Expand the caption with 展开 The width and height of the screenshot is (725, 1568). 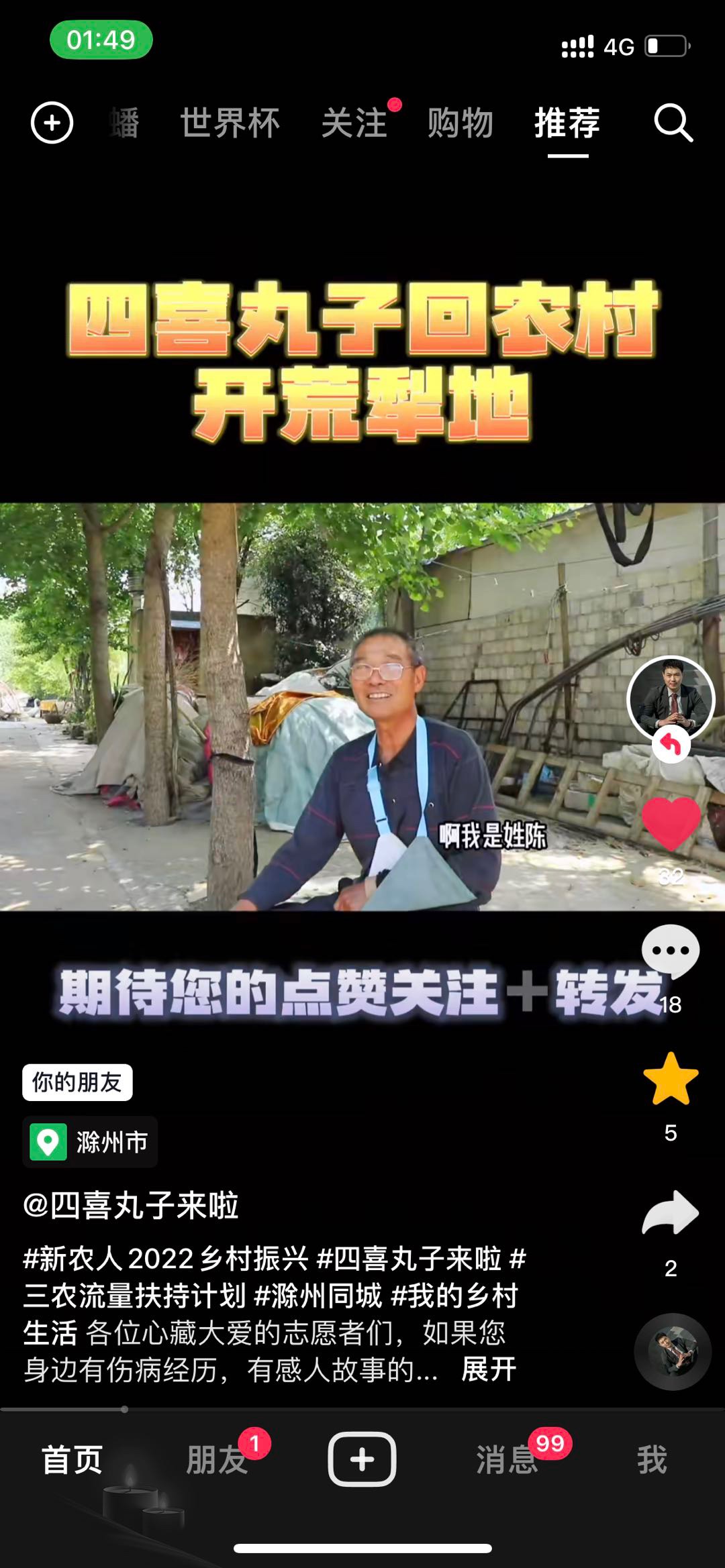point(489,1369)
